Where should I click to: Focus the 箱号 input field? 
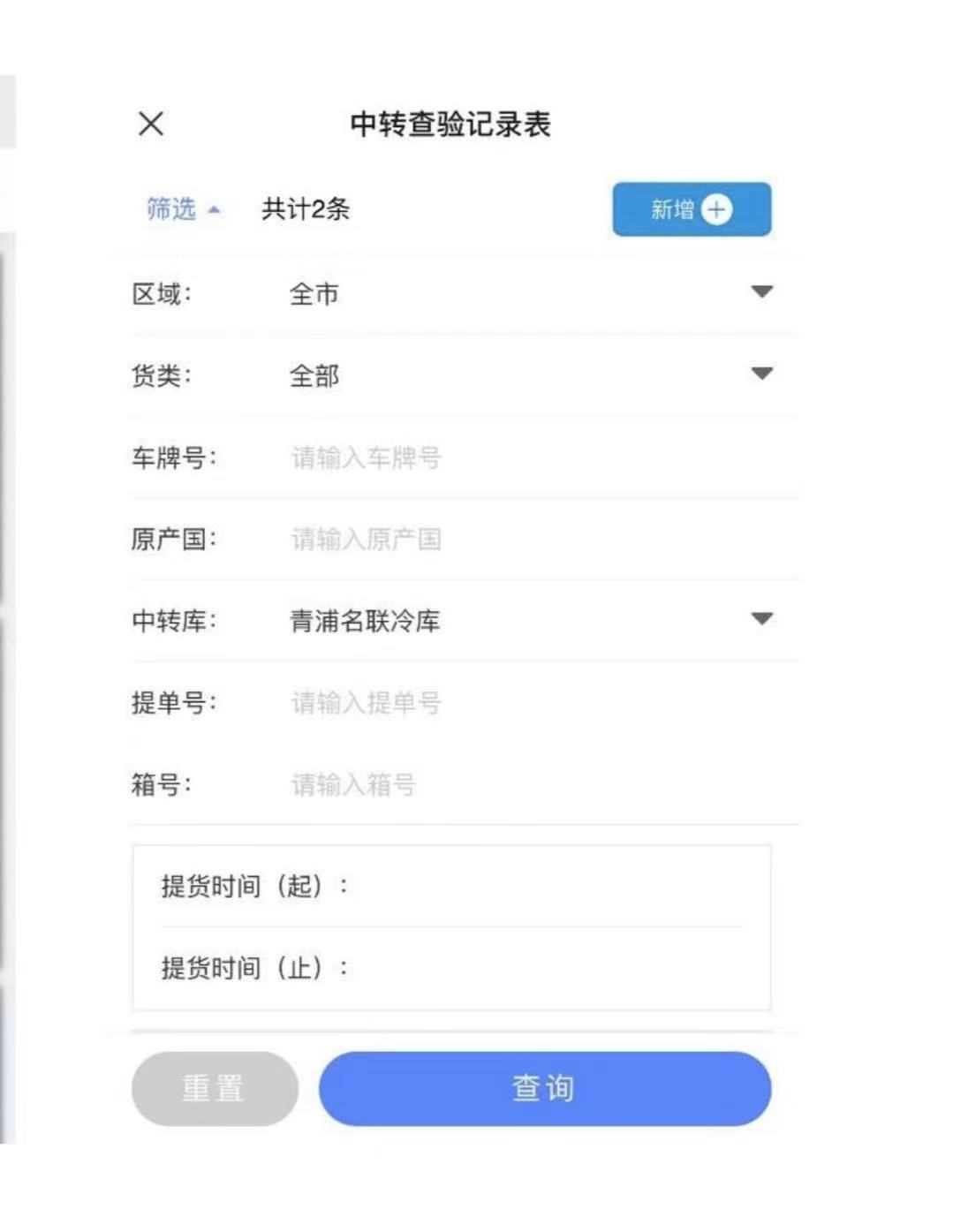point(530,784)
